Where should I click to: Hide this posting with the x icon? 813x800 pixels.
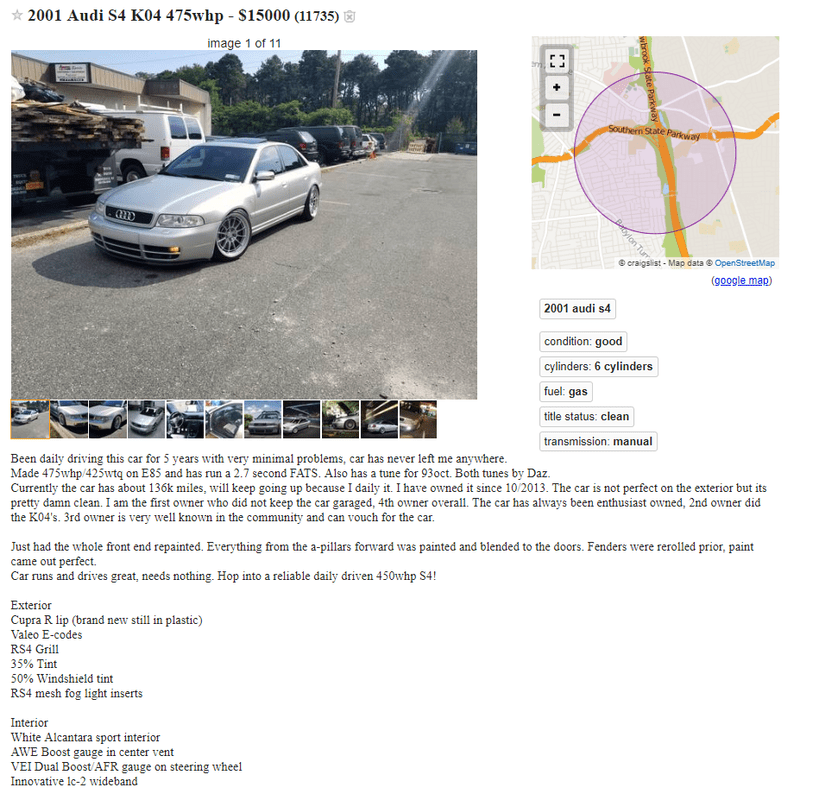[x=349, y=17]
